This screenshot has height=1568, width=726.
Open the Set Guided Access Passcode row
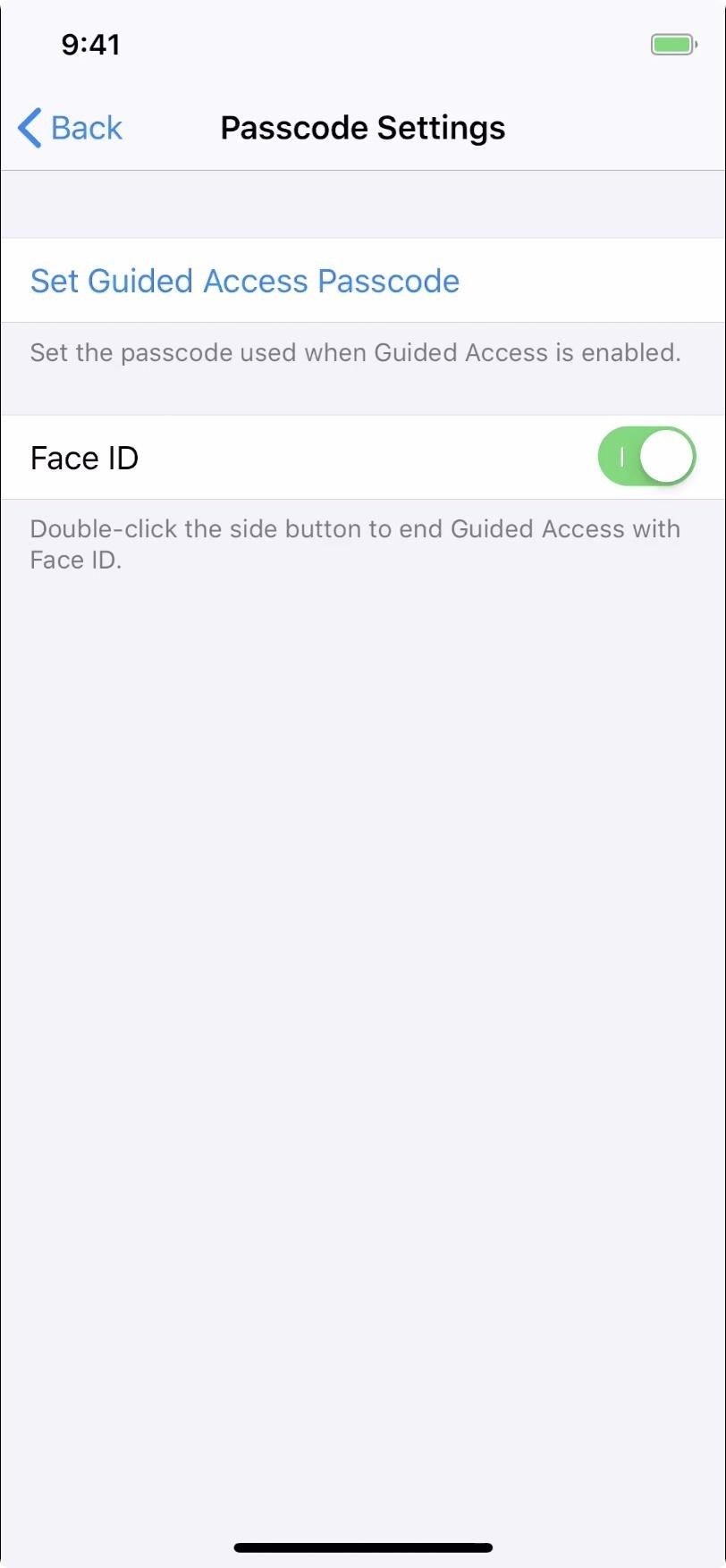click(x=363, y=280)
